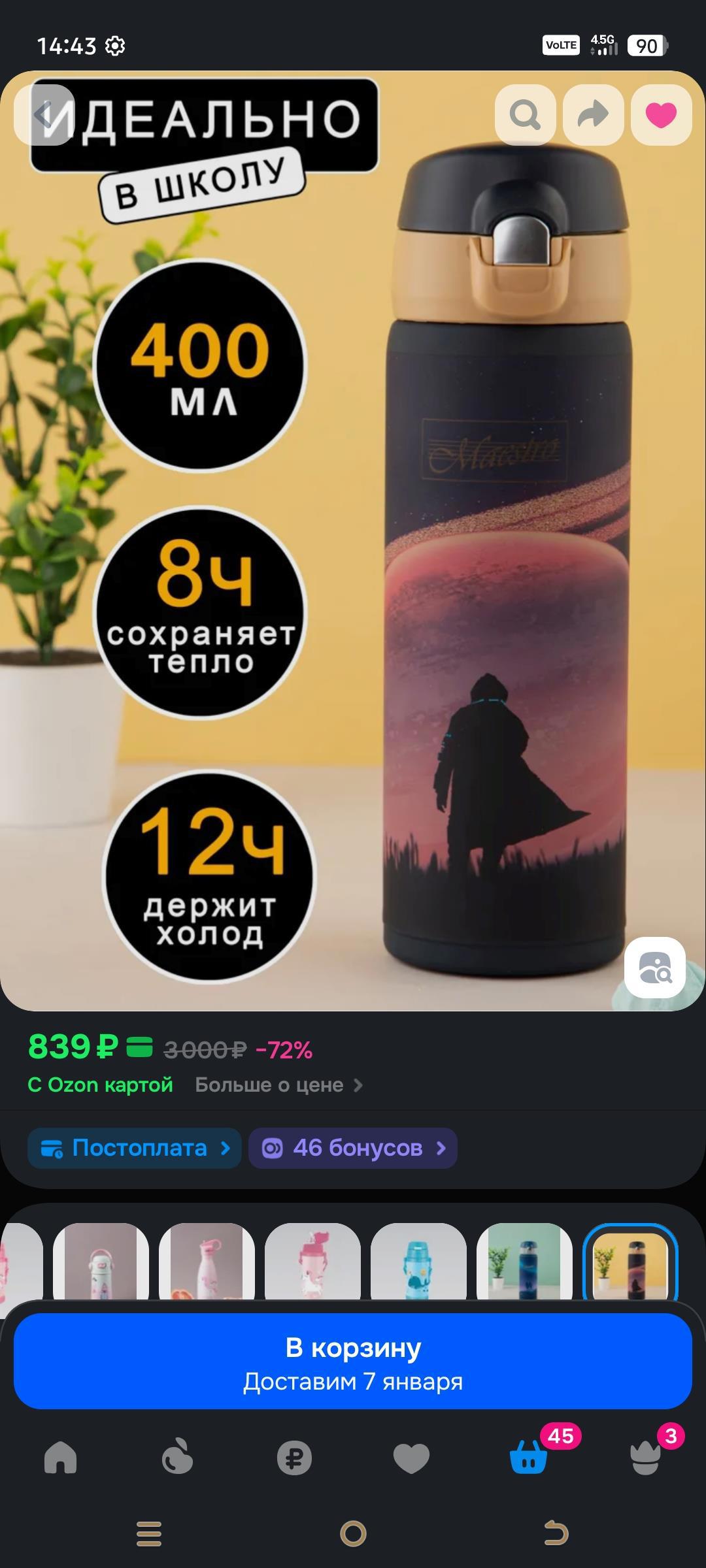Open the fresh groceries tab
The height and width of the screenshot is (1568, 706).
[x=177, y=1458]
